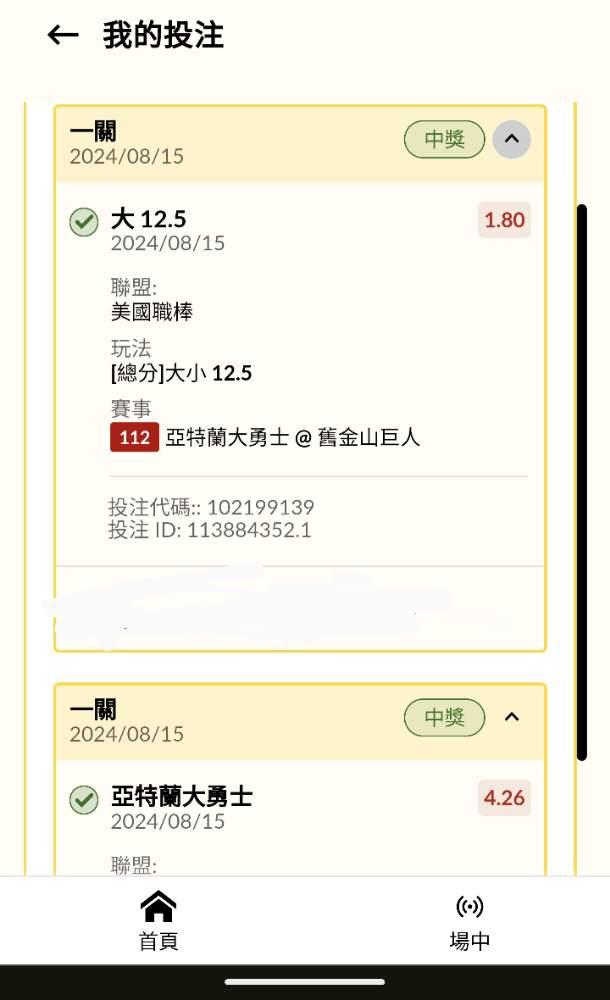Screen dimensions: 610x1000
Task: Collapse the first 一關 bet card
Action: (512, 139)
